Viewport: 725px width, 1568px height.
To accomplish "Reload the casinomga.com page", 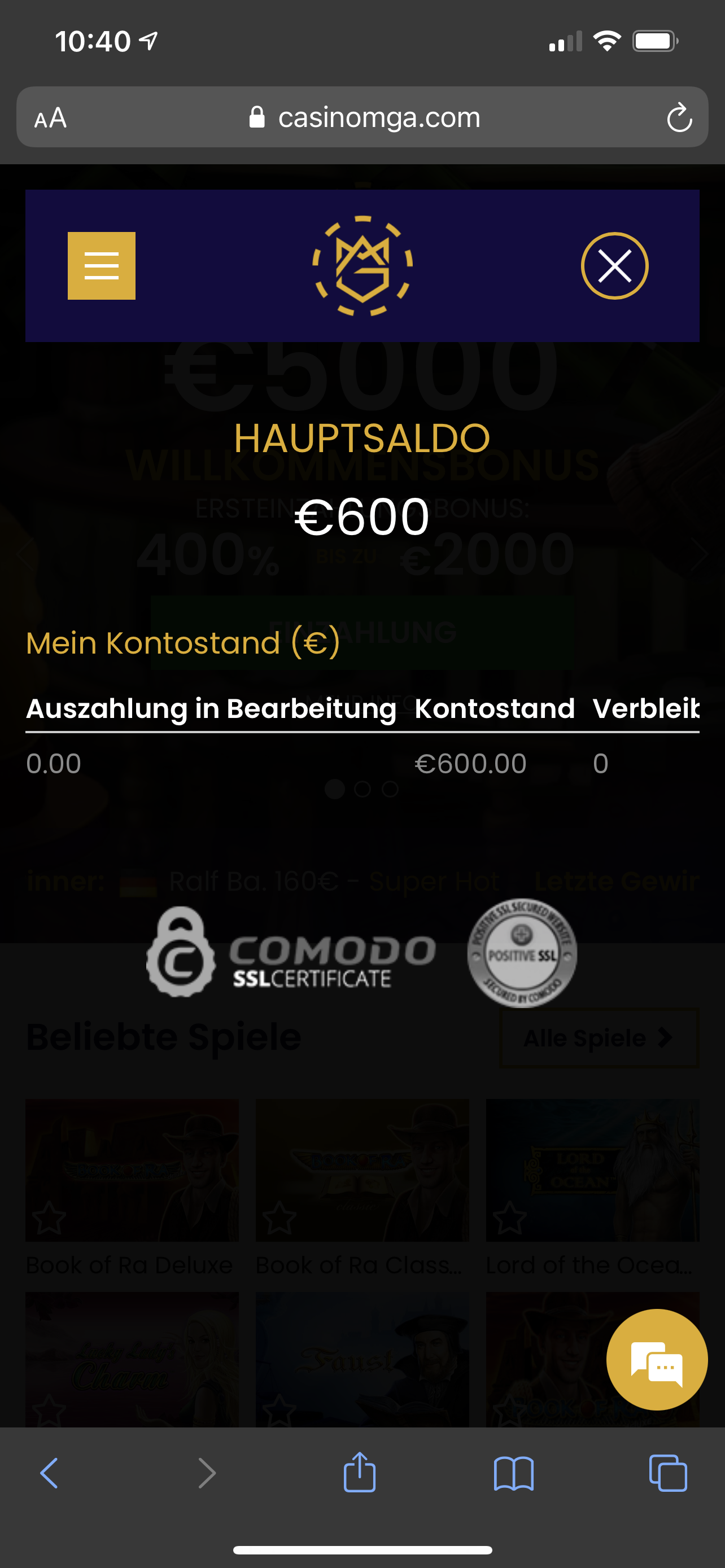I will coord(679,117).
